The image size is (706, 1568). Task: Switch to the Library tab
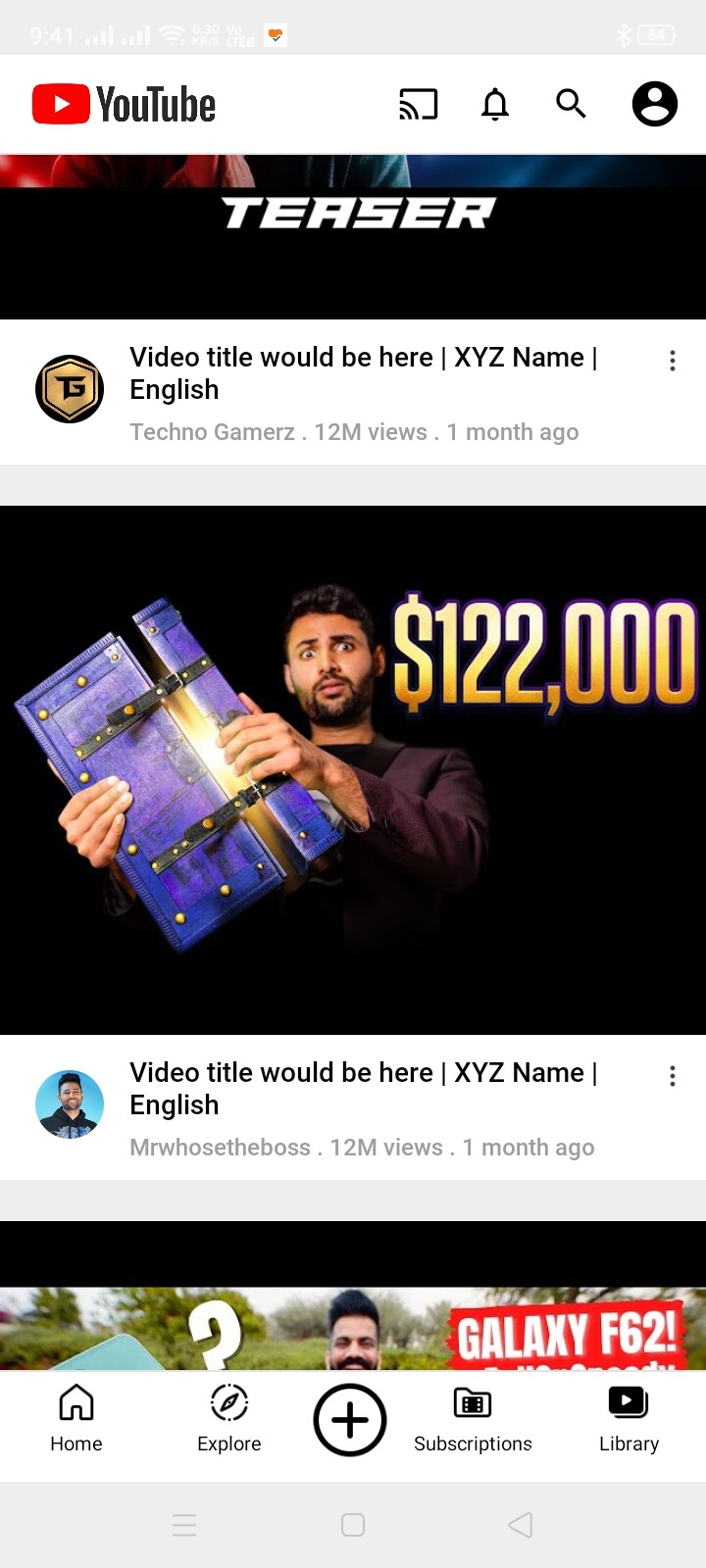point(629,1419)
